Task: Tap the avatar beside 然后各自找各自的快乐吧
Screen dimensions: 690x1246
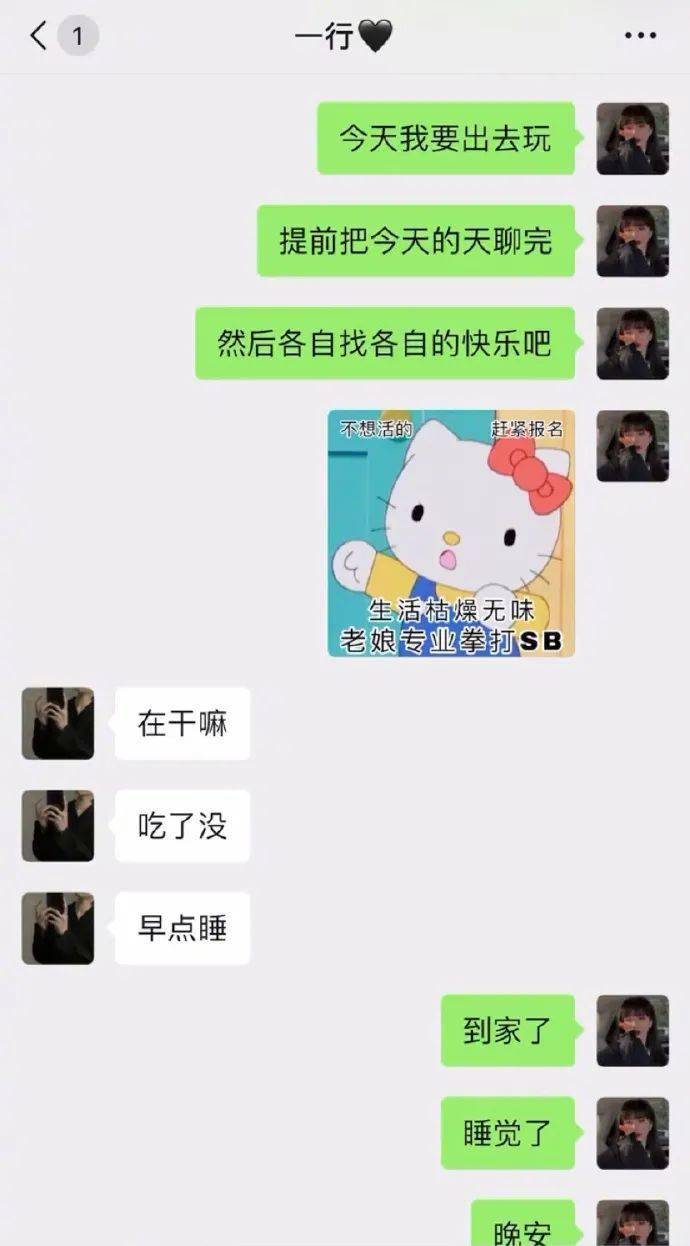Action: click(x=632, y=343)
